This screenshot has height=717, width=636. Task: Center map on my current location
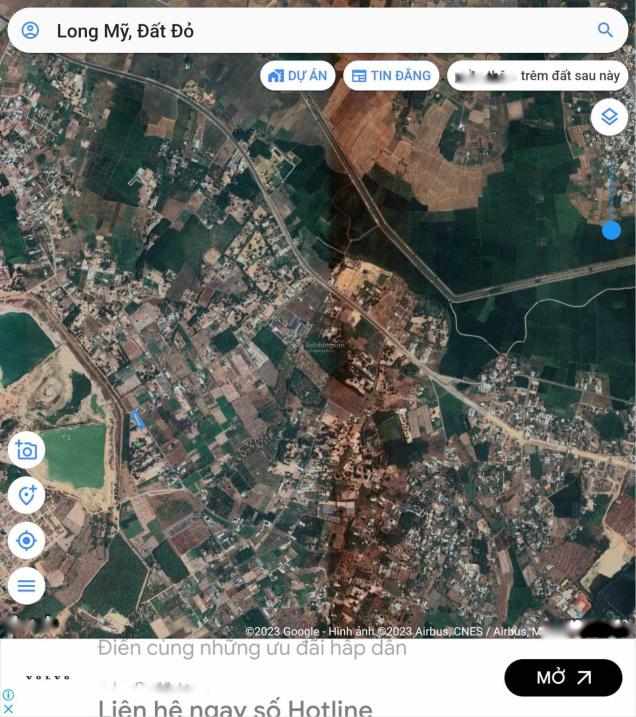point(26,541)
